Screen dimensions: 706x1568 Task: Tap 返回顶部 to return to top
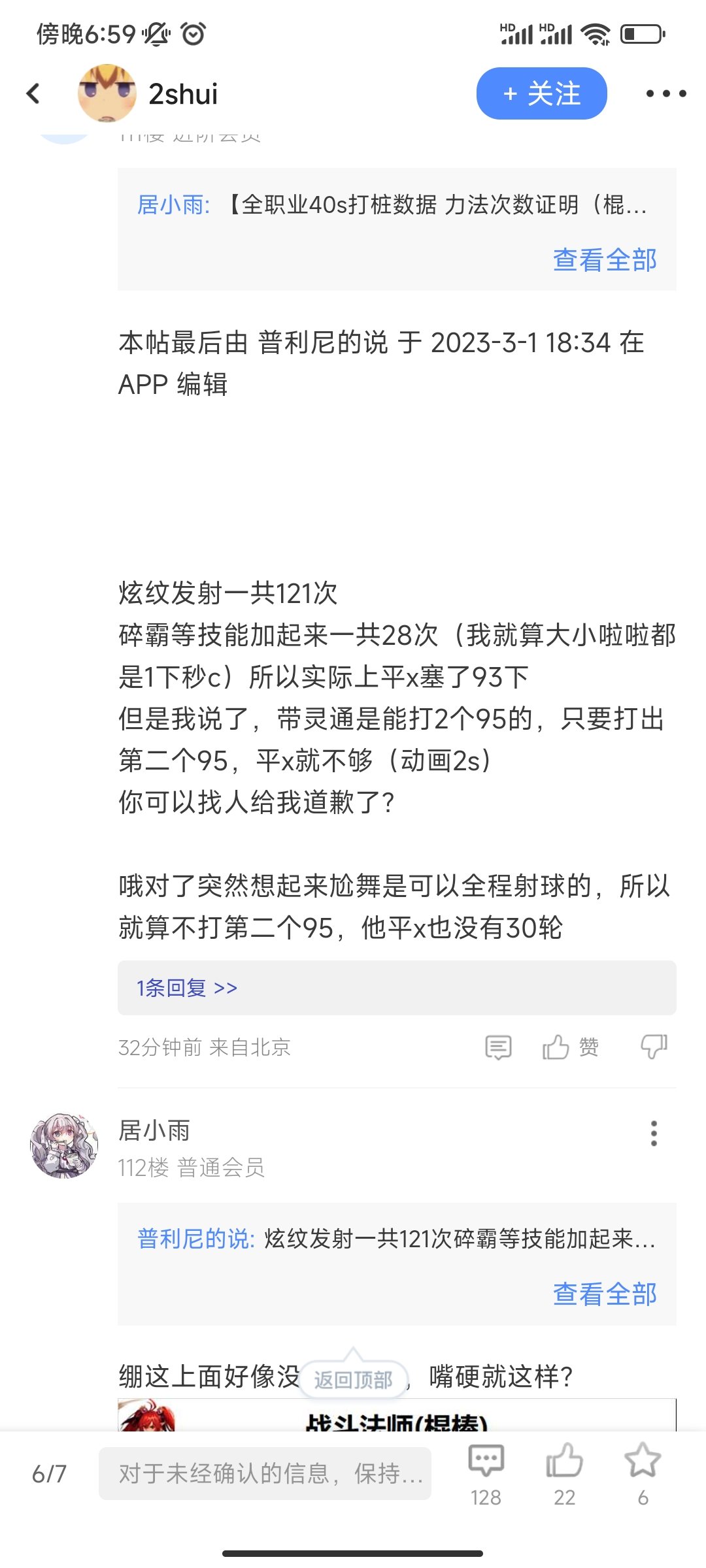pyautogui.click(x=353, y=1380)
